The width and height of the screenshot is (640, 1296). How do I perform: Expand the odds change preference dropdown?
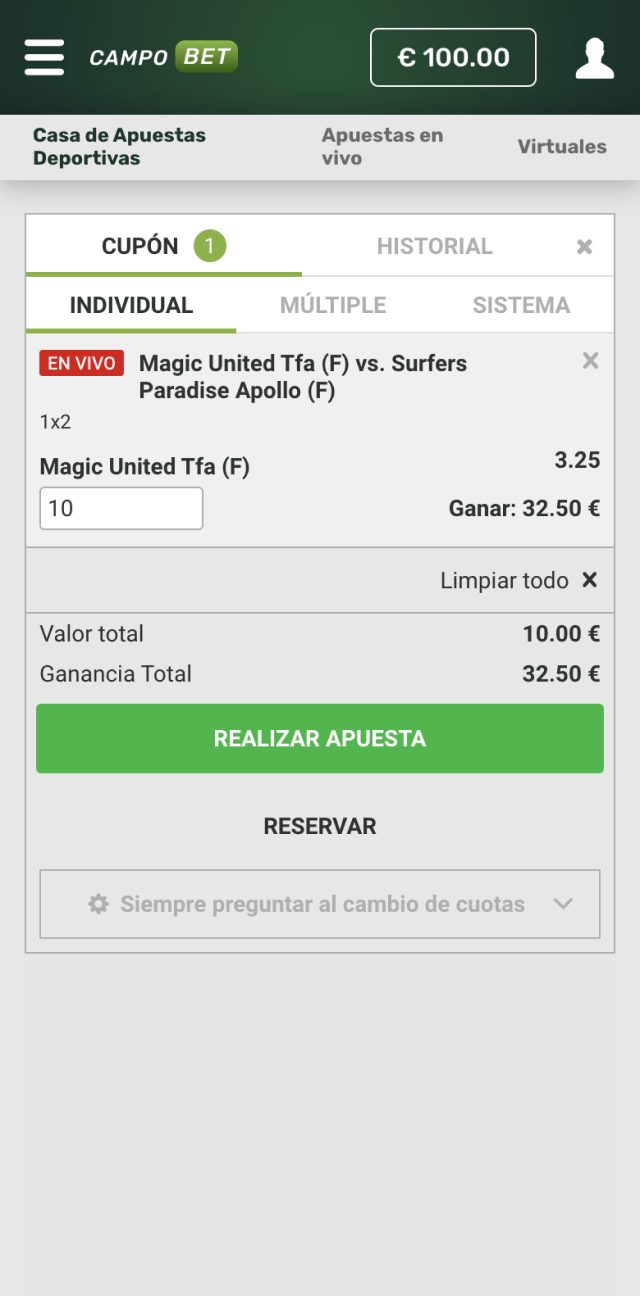tap(320, 904)
